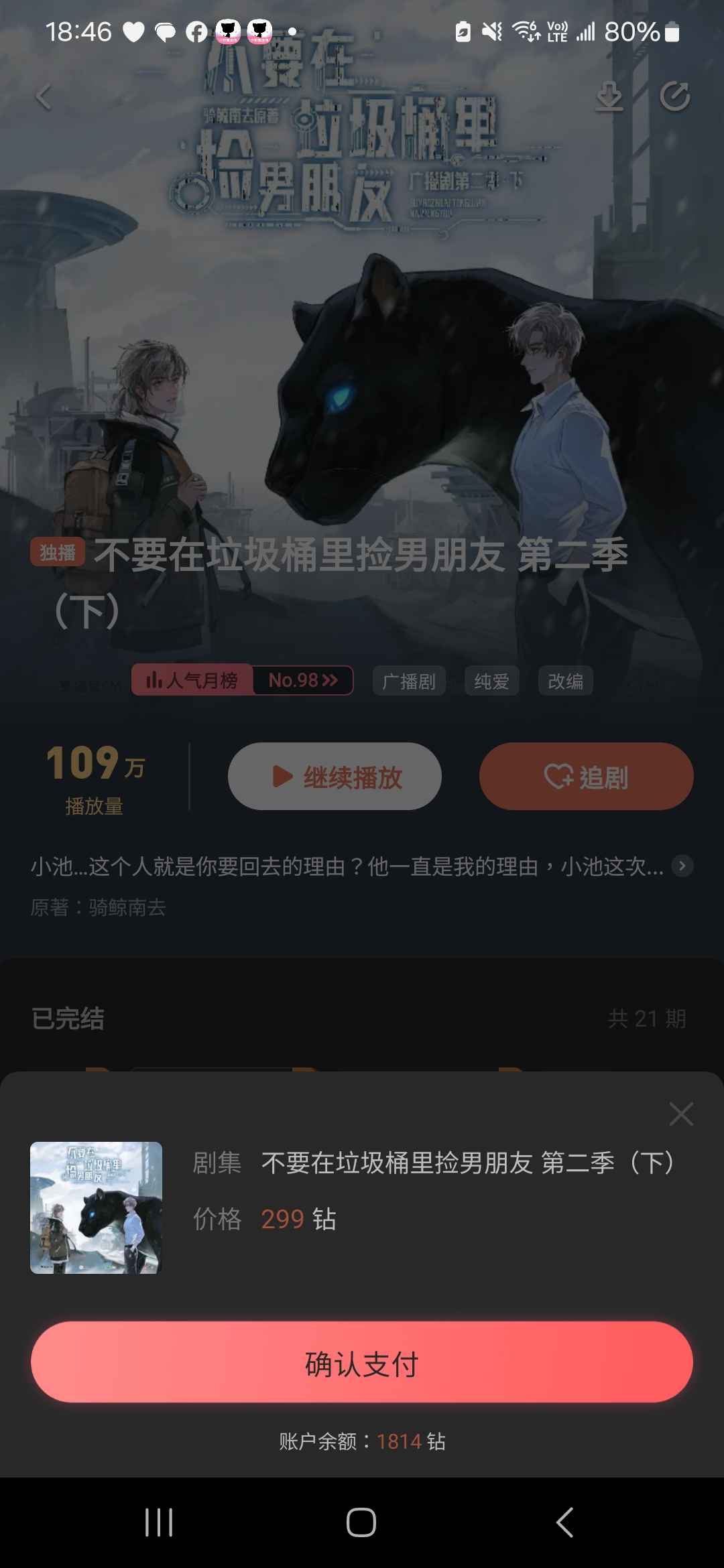Viewport: 724px width, 1568px height.
Task: Share this drama
Action: pos(674,97)
